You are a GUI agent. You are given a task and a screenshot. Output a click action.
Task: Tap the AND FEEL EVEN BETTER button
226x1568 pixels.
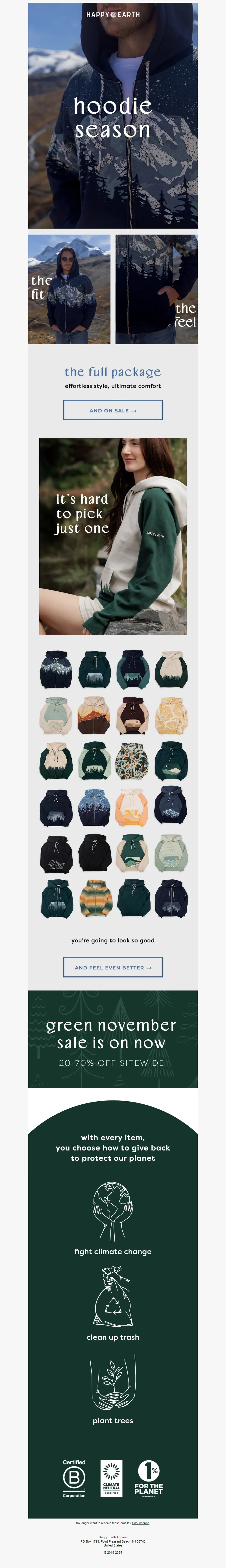coord(112,967)
